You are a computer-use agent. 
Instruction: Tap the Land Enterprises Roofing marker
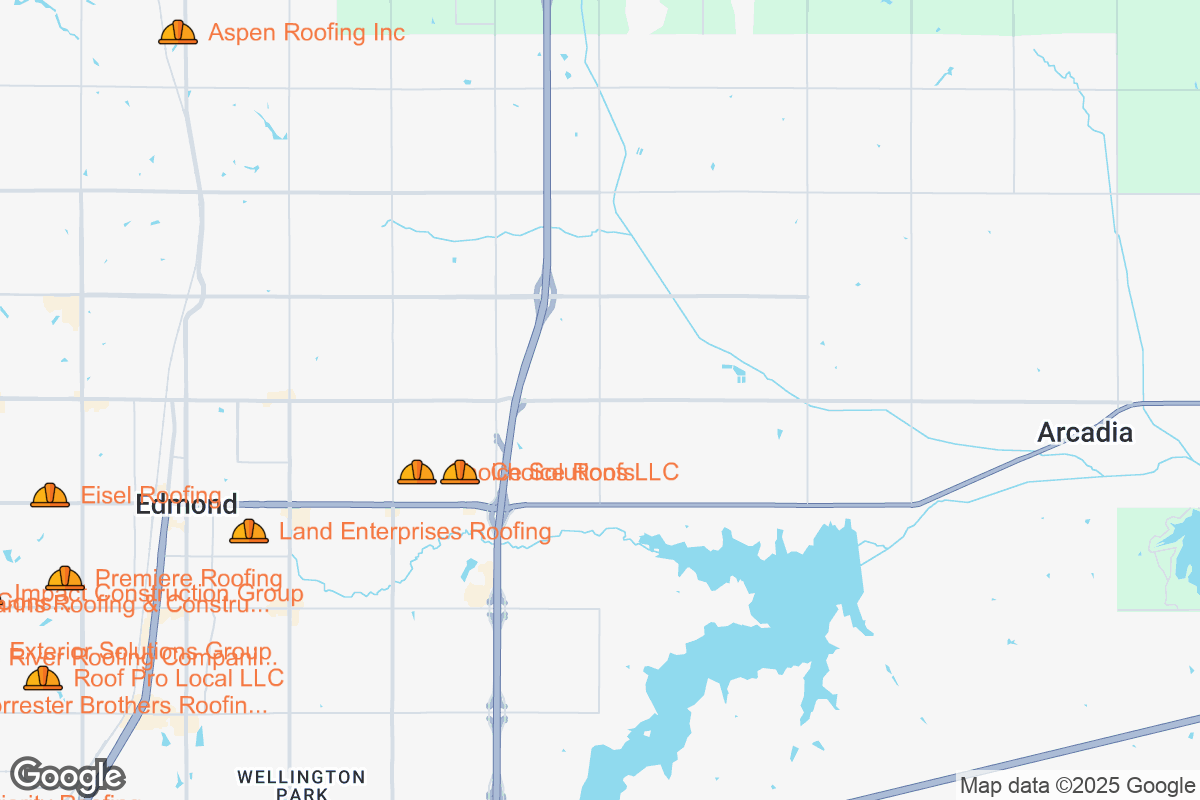click(x=249, y=531)
